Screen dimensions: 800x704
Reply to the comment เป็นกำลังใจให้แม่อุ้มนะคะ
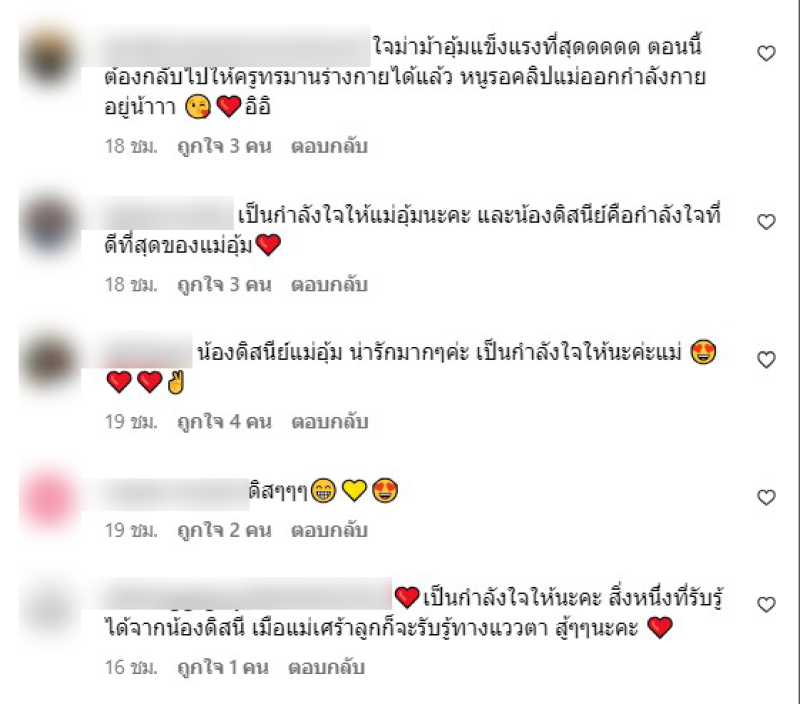(x=330, y=285)
